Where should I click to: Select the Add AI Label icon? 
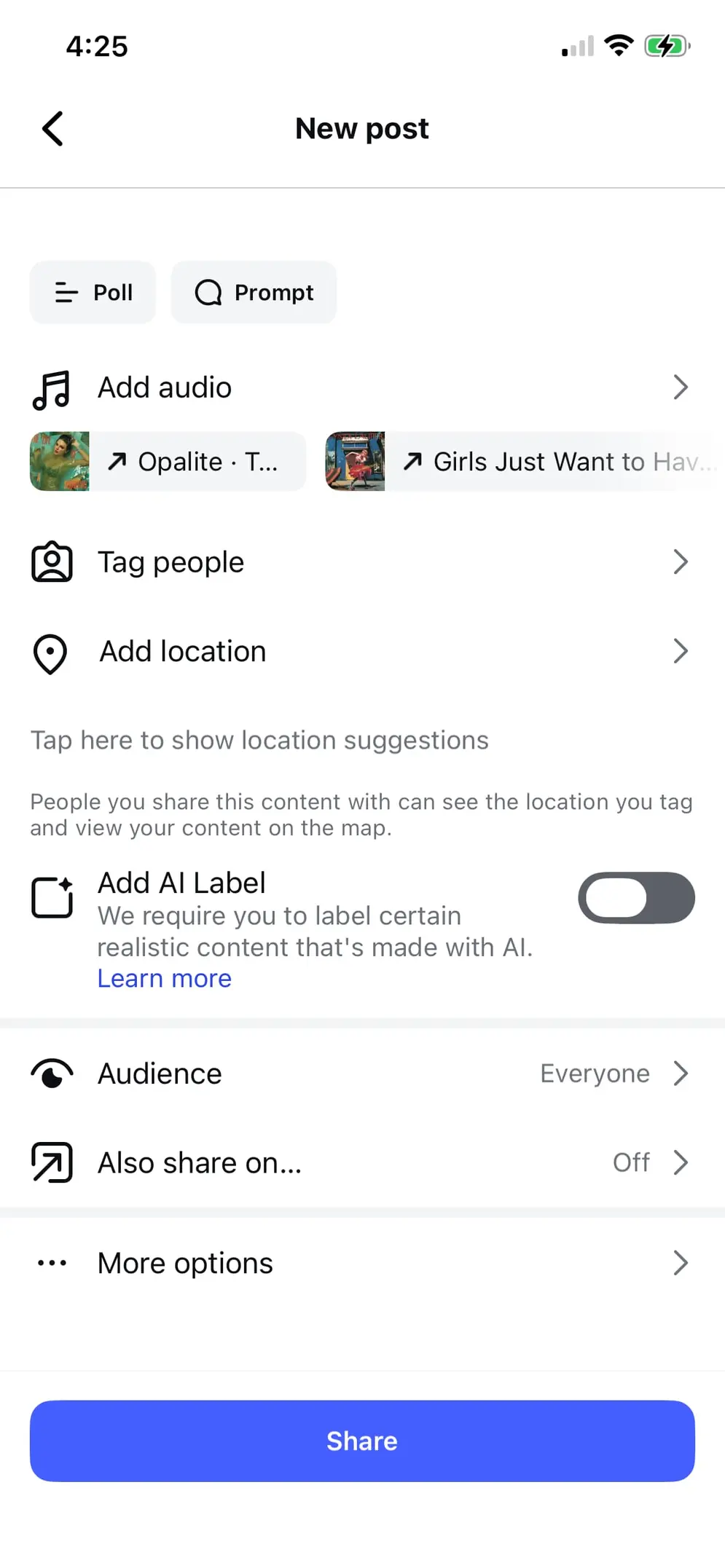[52, 897]
